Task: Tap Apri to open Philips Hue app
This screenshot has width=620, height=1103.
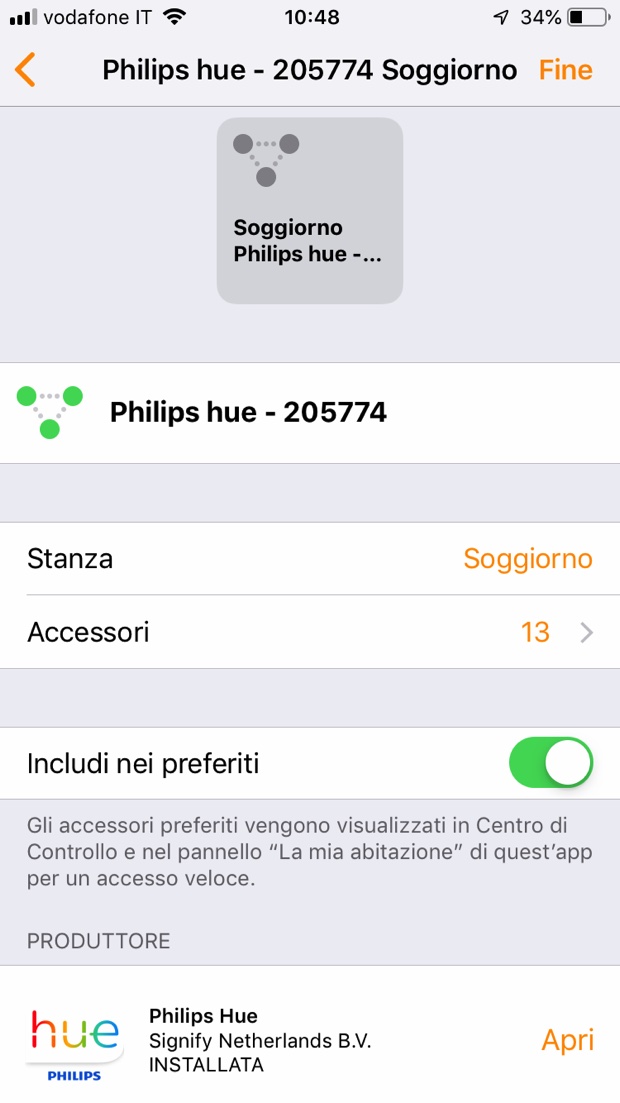Action: click(x=567, y=1040)
